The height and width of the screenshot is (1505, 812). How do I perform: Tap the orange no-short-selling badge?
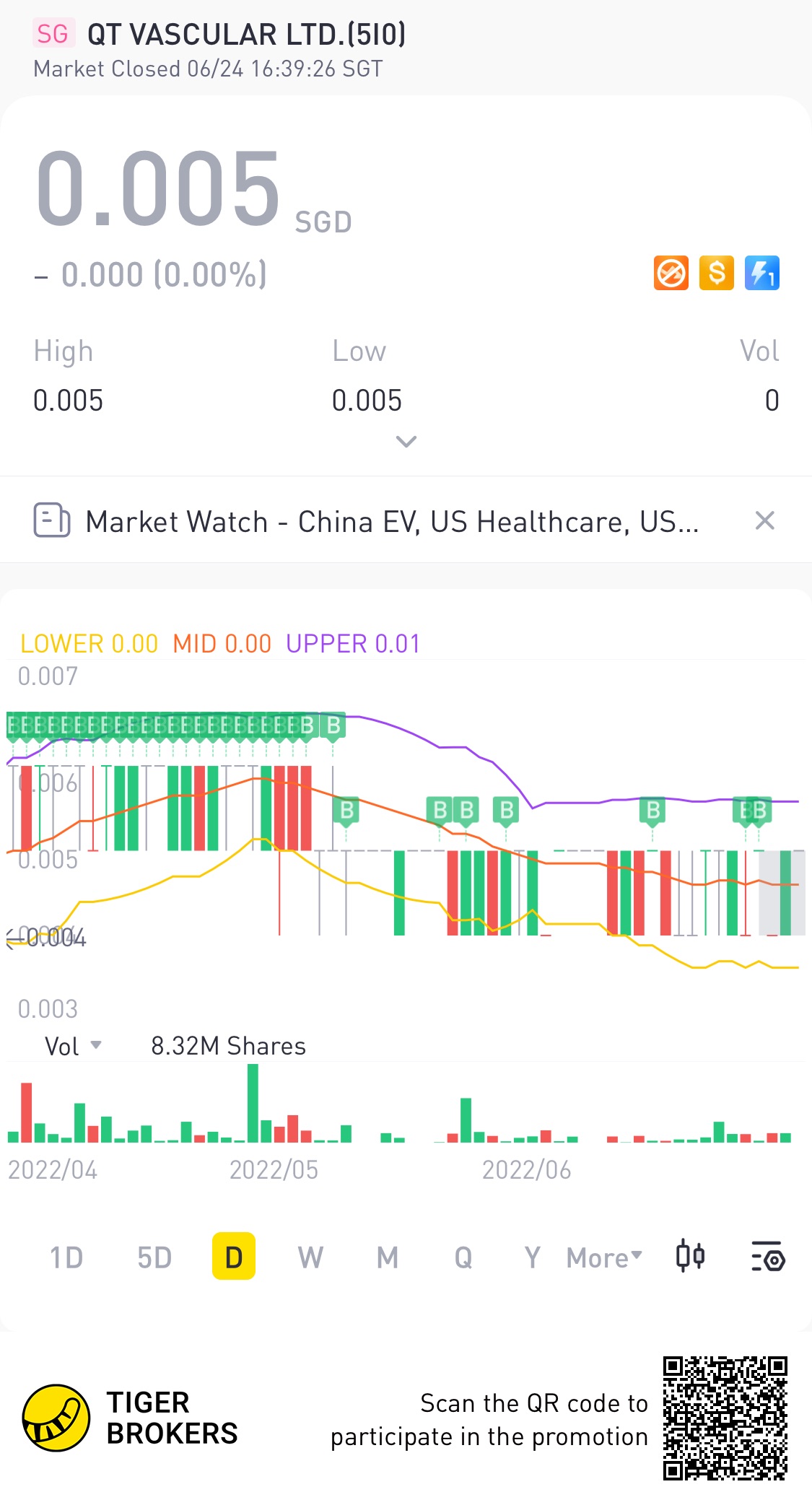click(671, 273)
